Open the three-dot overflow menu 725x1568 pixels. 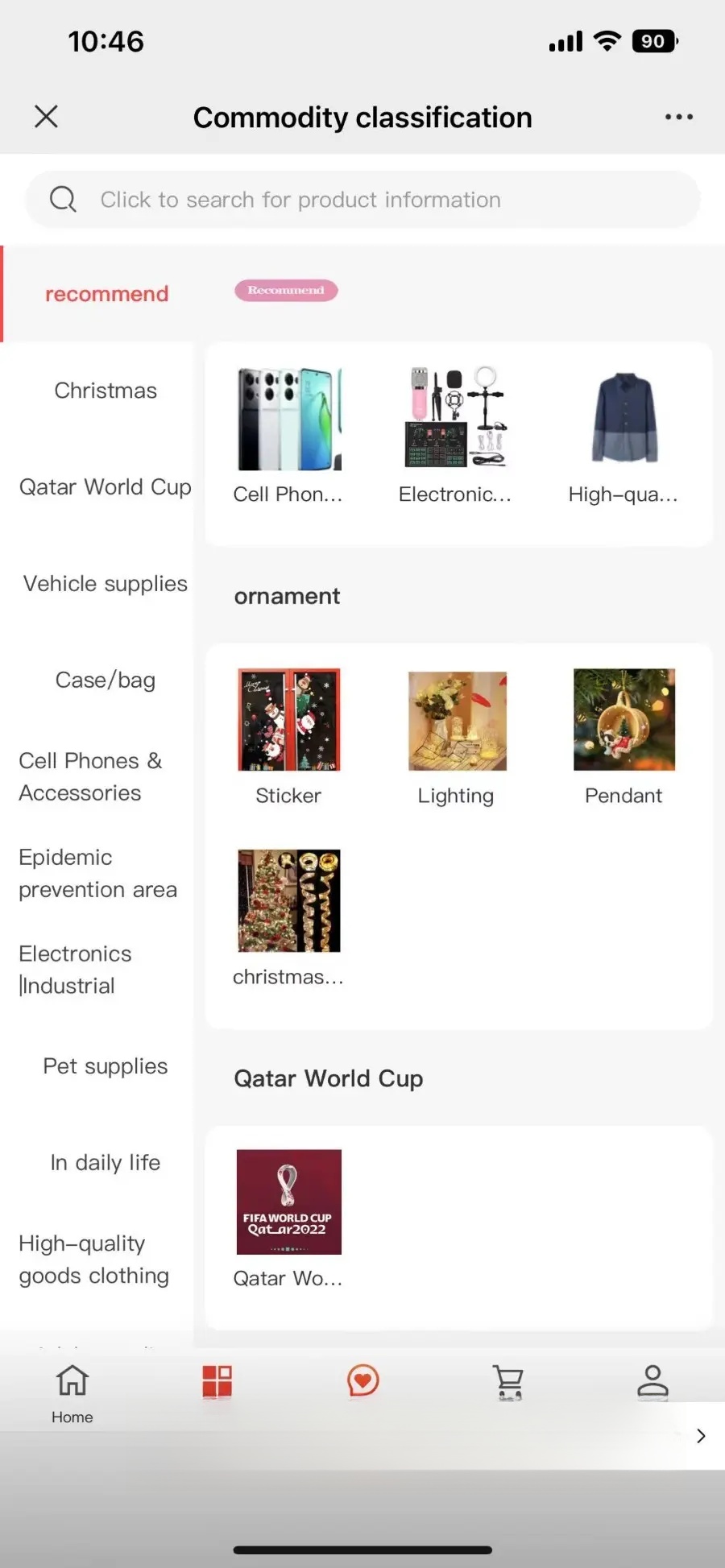click(x=678, y=117)
